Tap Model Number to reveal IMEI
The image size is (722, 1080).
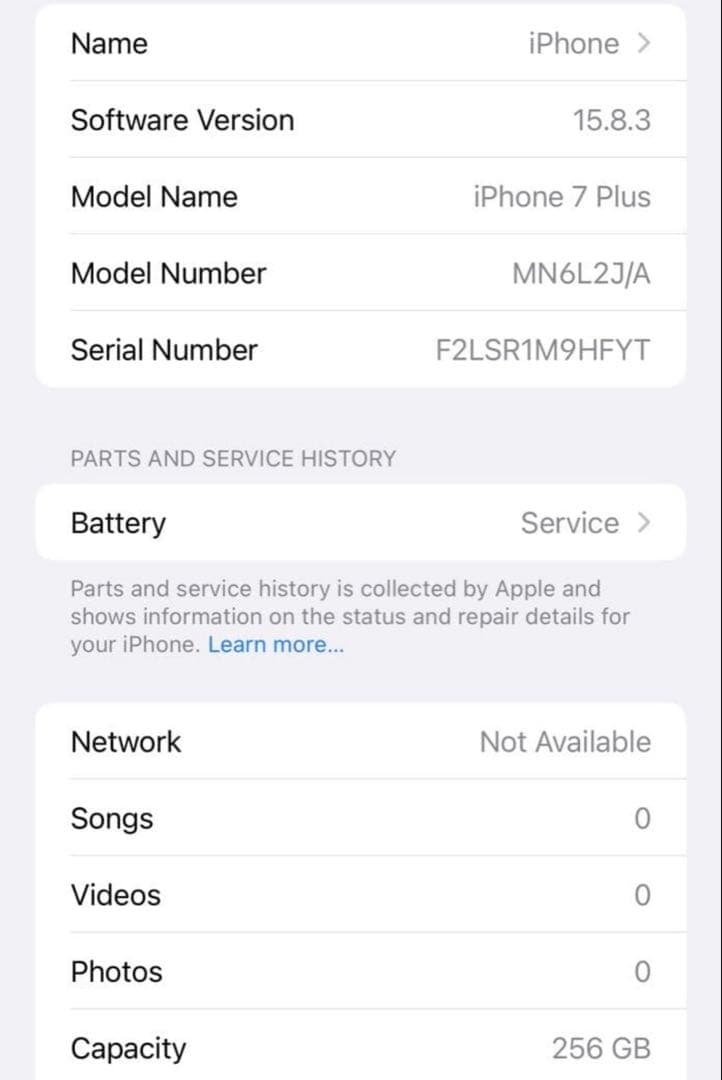pyautogui.click(x=300, y=272)
